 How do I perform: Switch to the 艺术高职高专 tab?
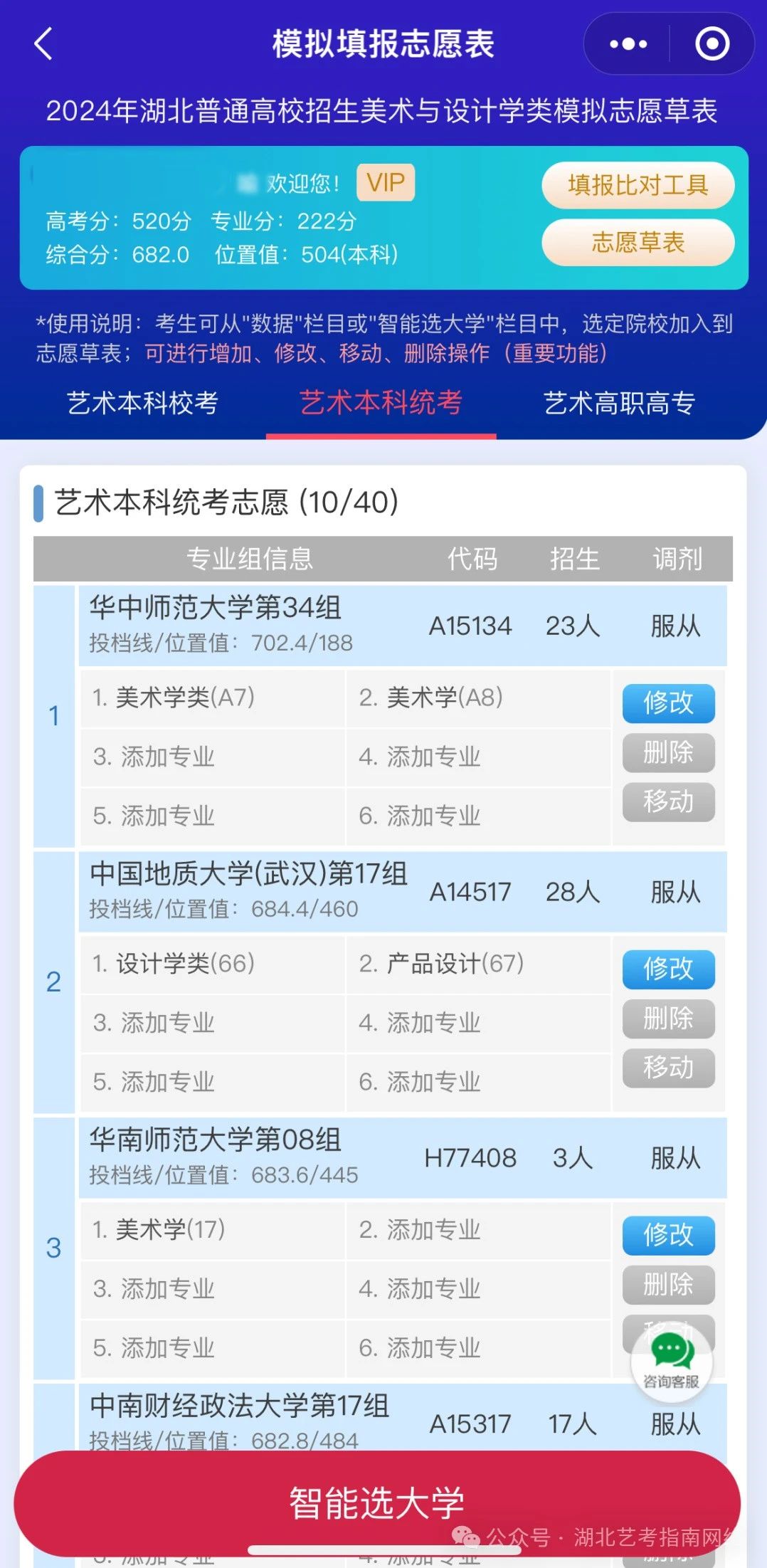pos(619,403)
